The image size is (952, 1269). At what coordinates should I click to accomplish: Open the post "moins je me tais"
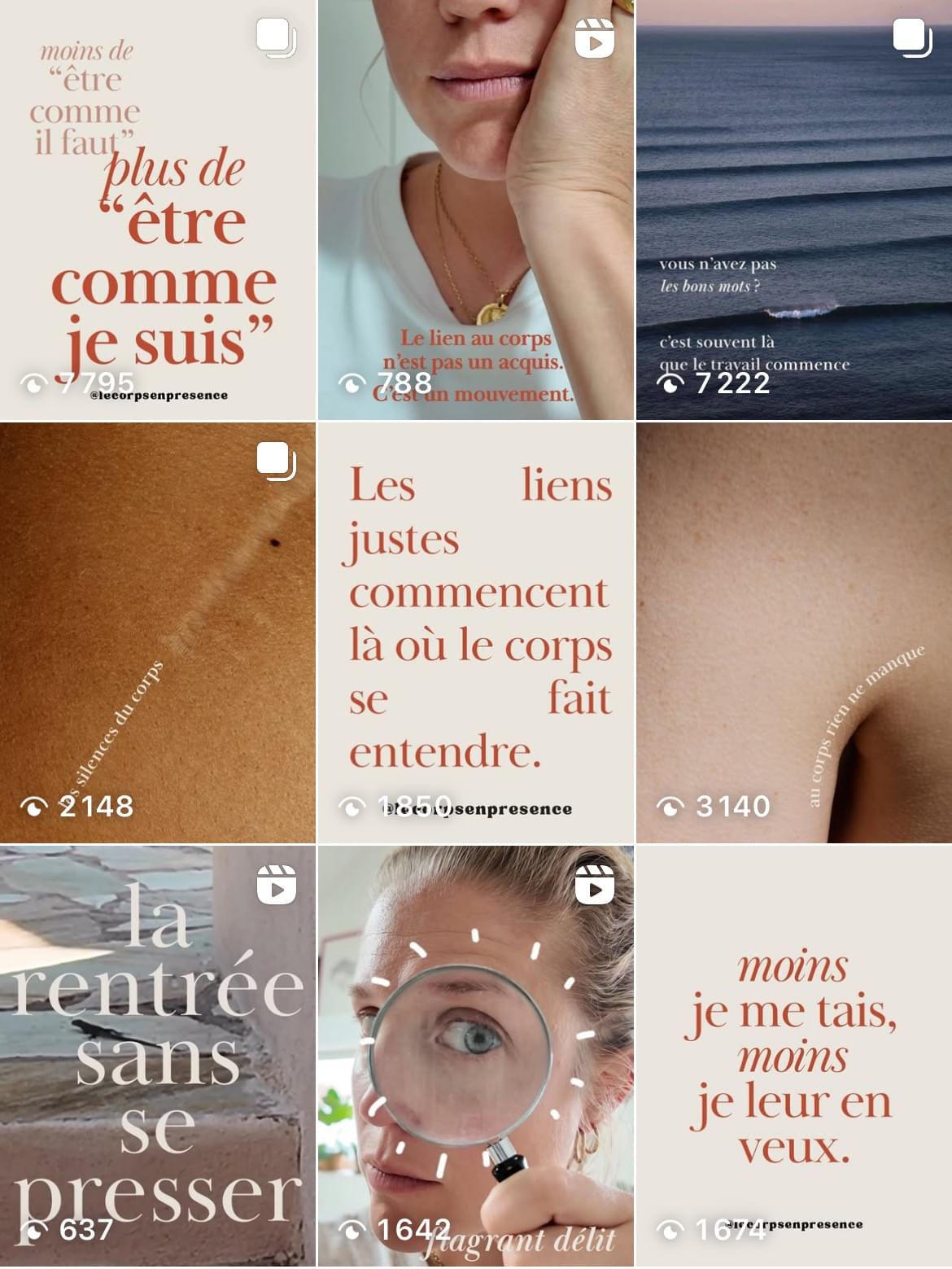coord(793,1056)
